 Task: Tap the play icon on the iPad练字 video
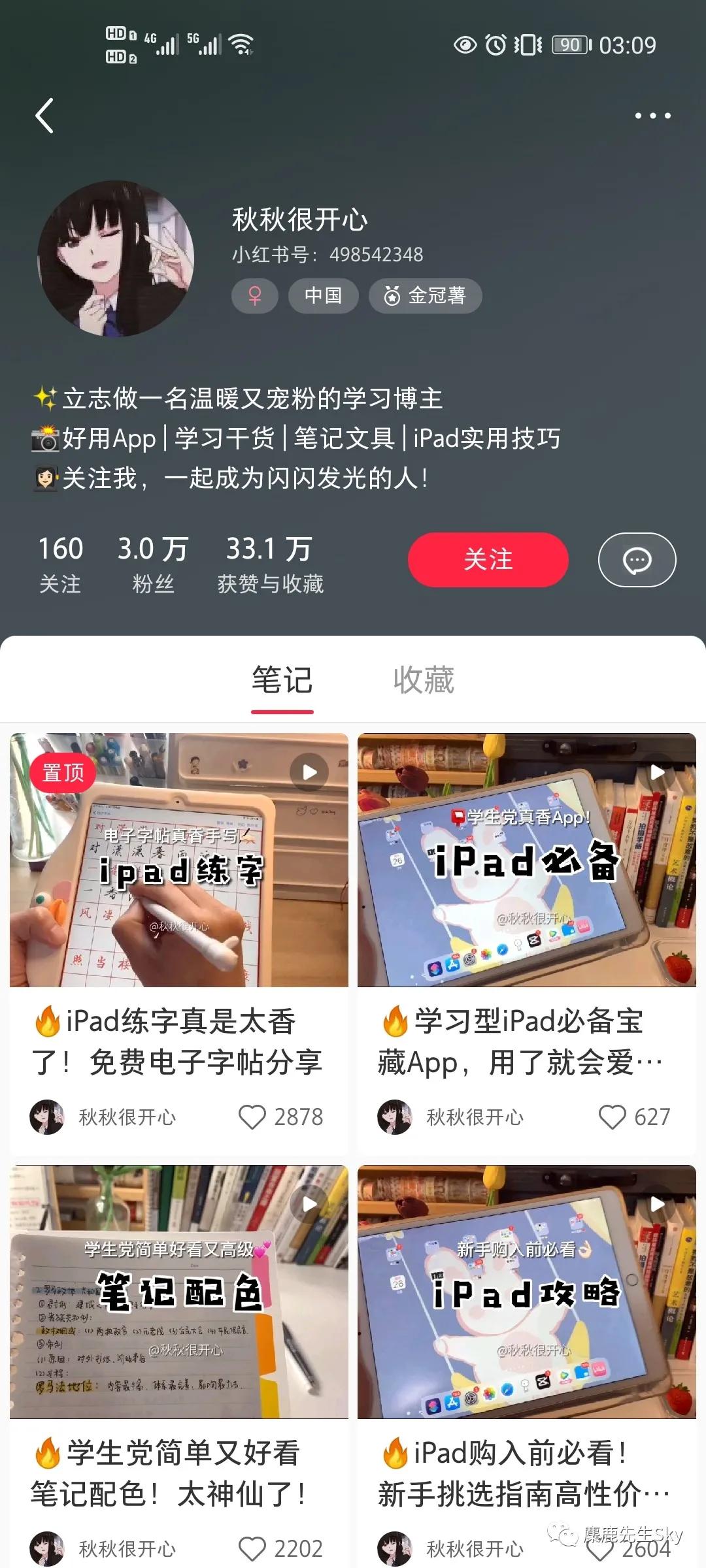tap(307, 772)
